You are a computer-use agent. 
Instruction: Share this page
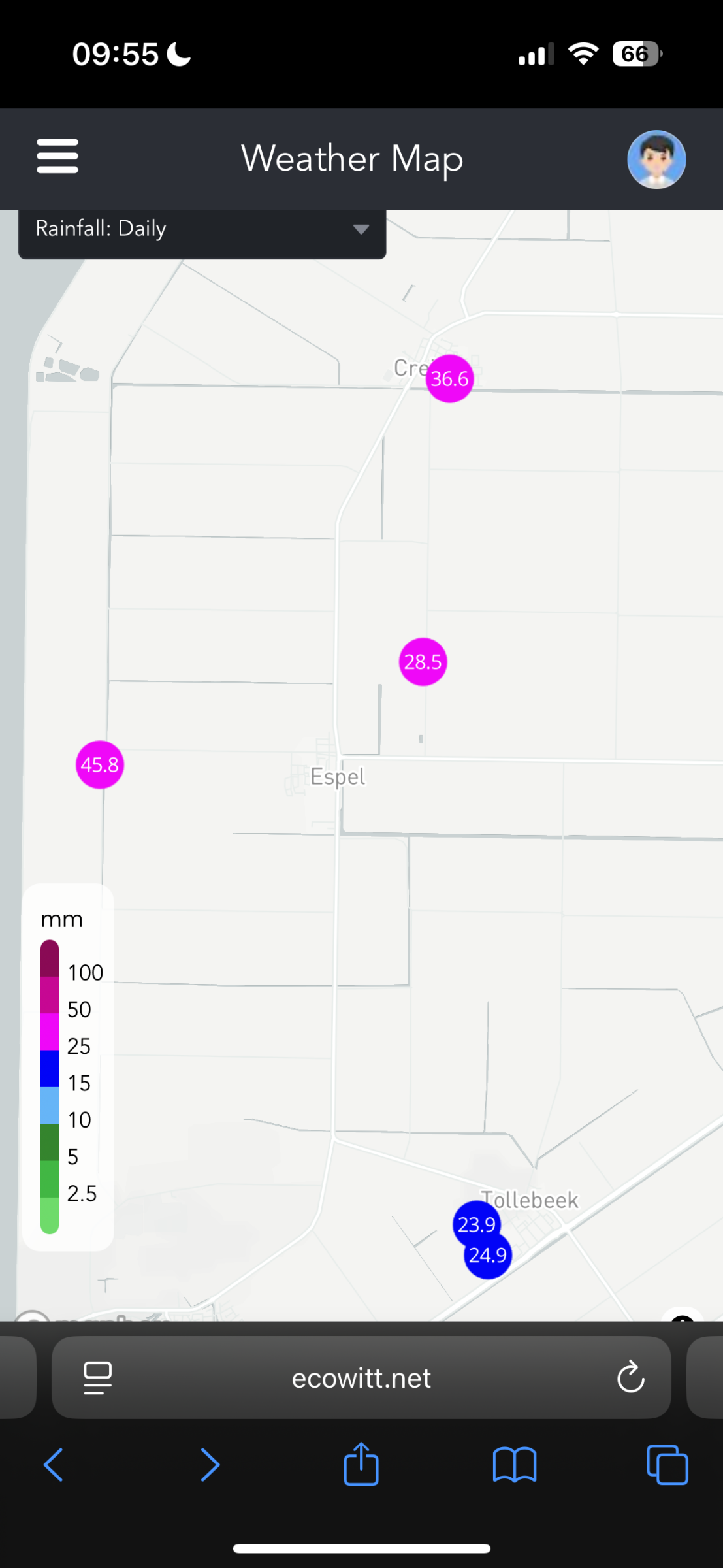361,1463
